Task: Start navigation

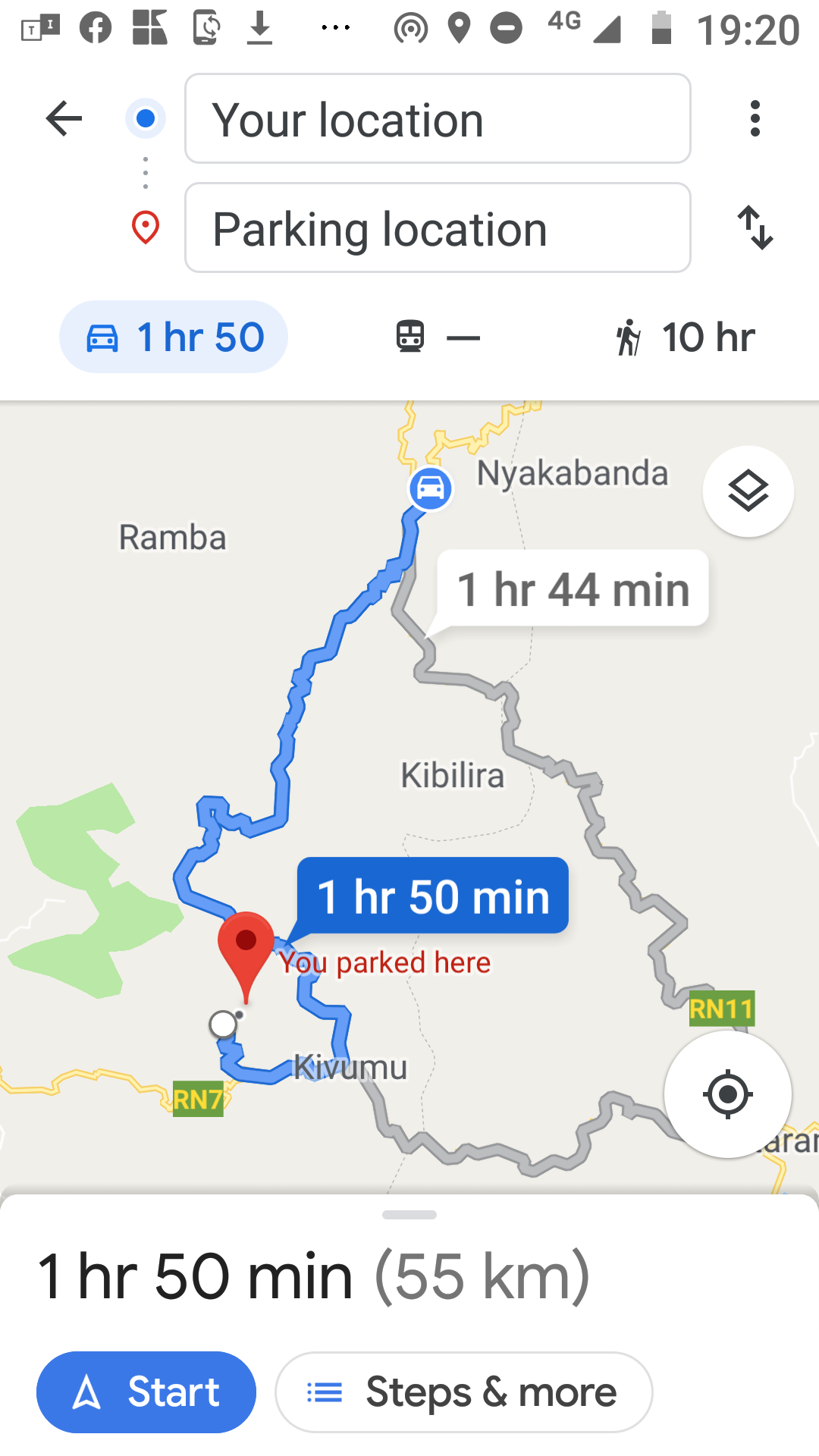Action: tap(146, 1392)
